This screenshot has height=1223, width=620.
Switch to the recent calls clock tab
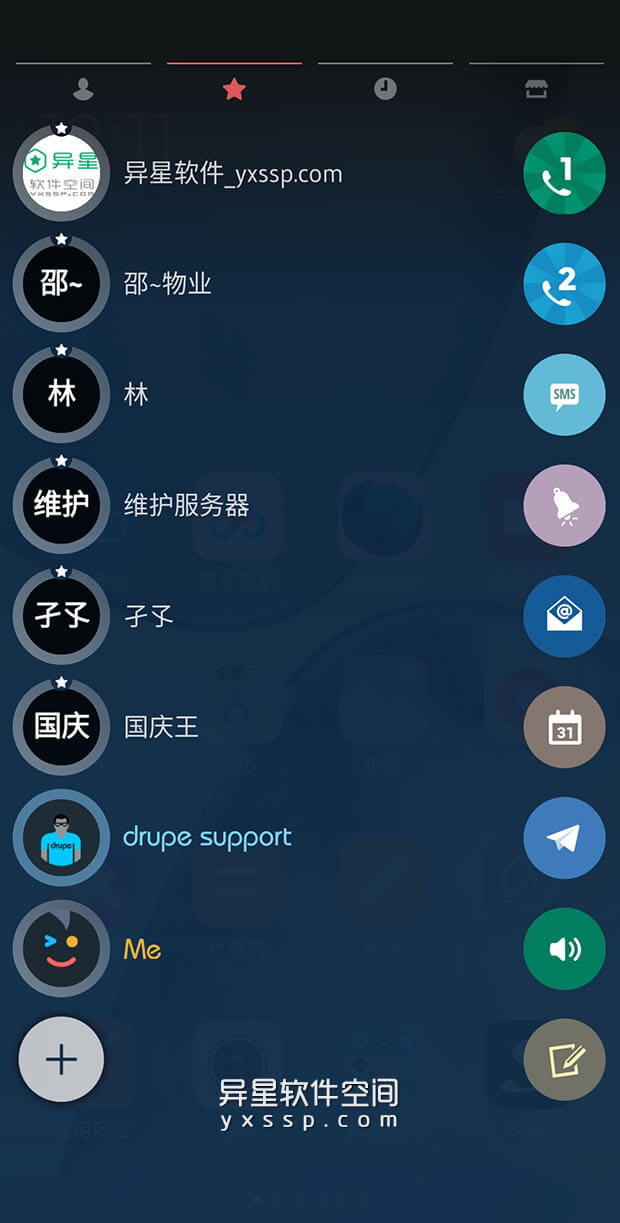[x=385, y=89]
